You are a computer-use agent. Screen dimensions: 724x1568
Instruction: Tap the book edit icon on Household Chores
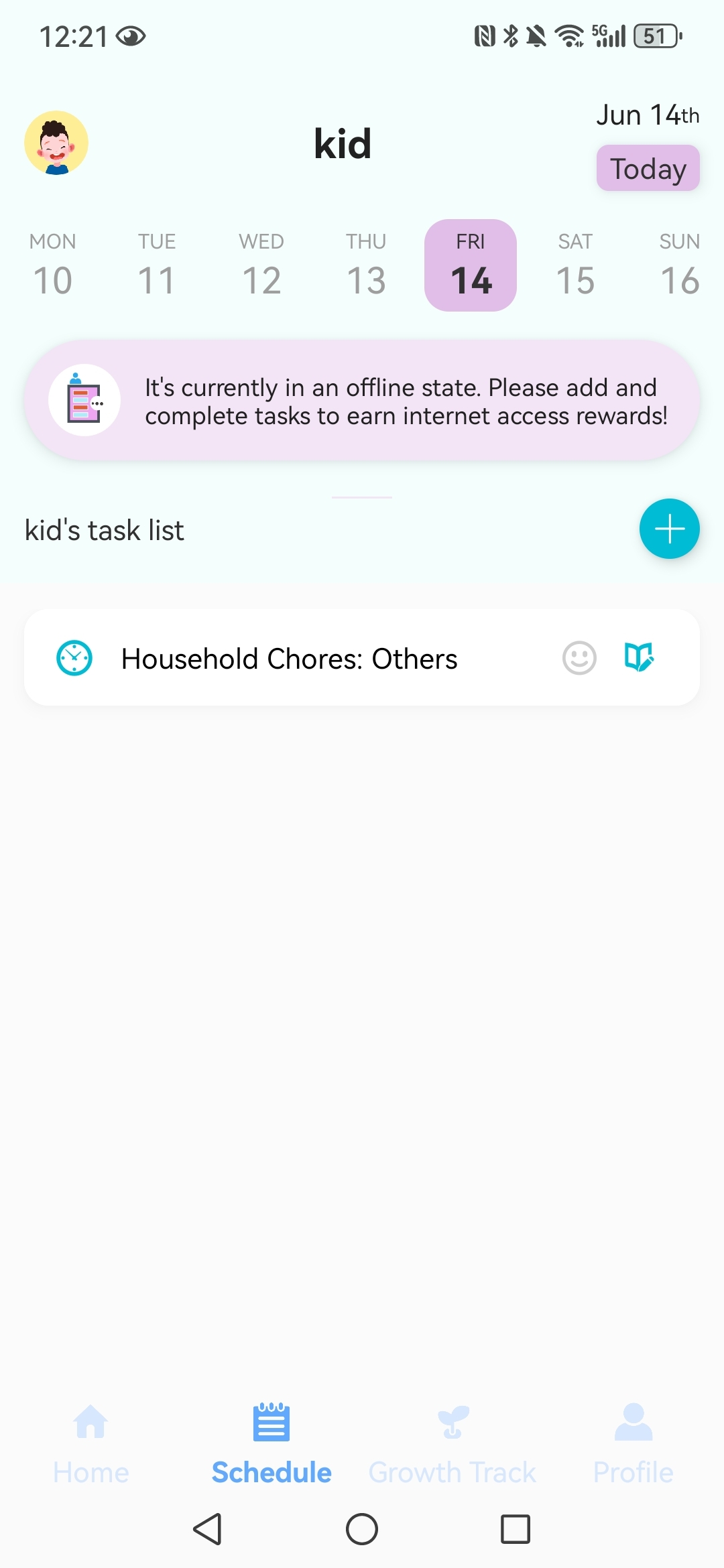639,657
